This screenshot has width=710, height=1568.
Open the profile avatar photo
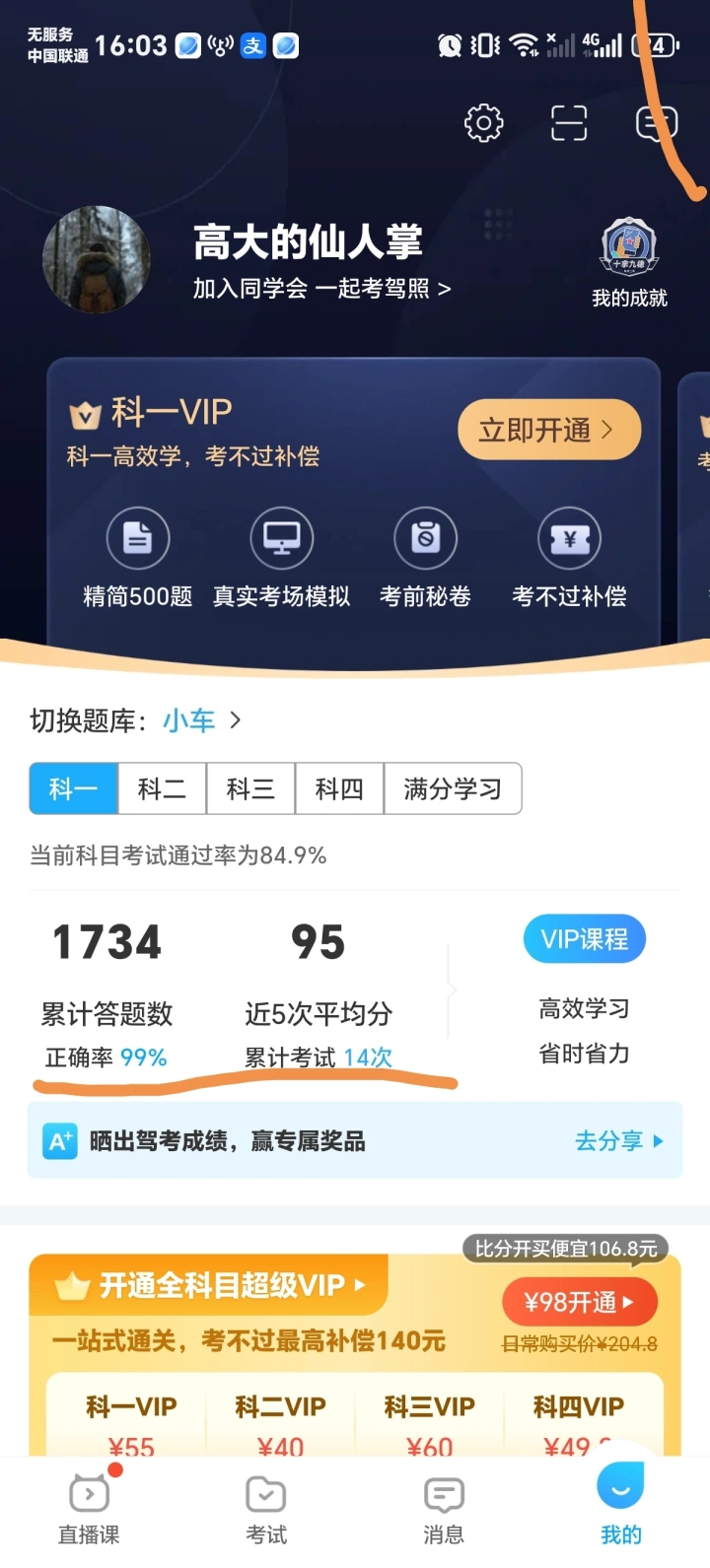click(x=97, y=260)
